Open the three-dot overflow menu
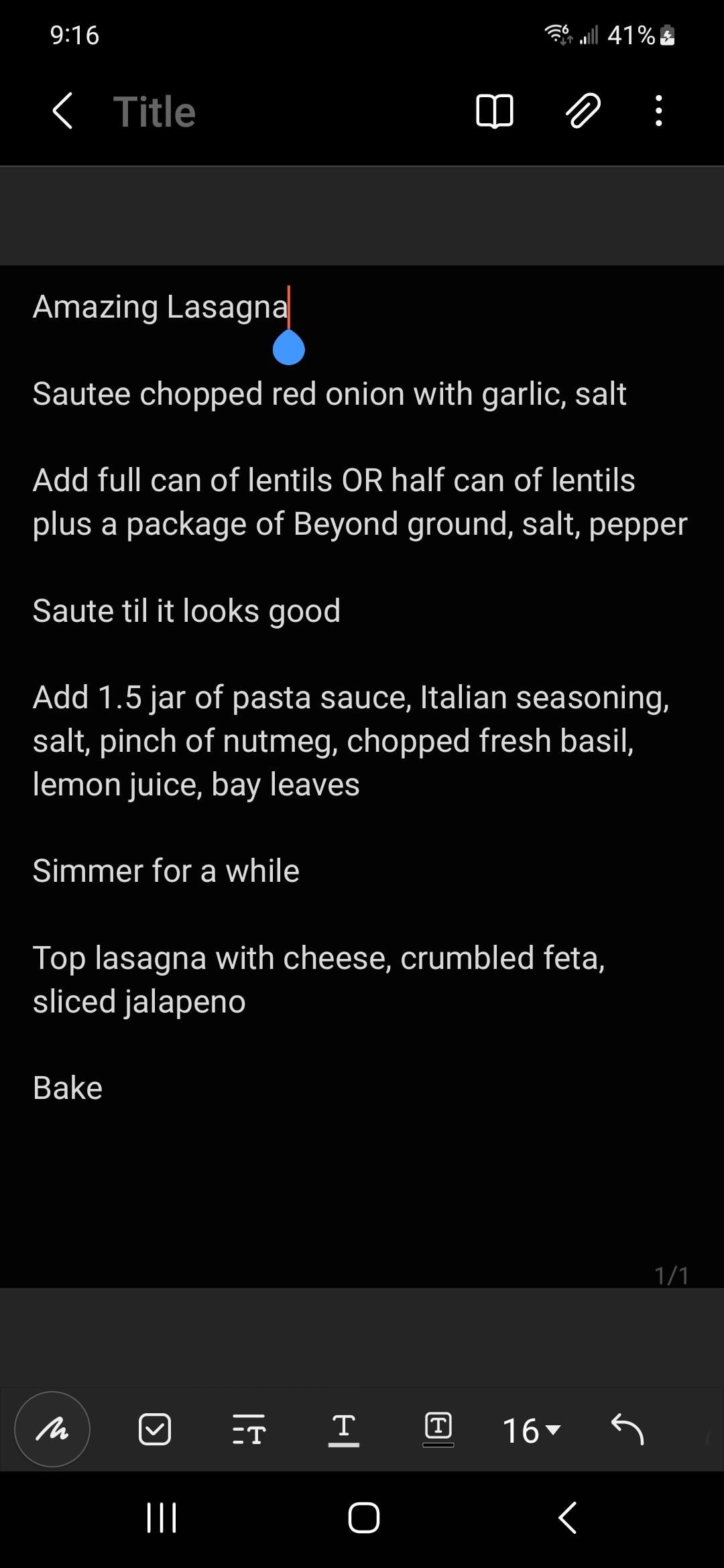 (659, 111)
